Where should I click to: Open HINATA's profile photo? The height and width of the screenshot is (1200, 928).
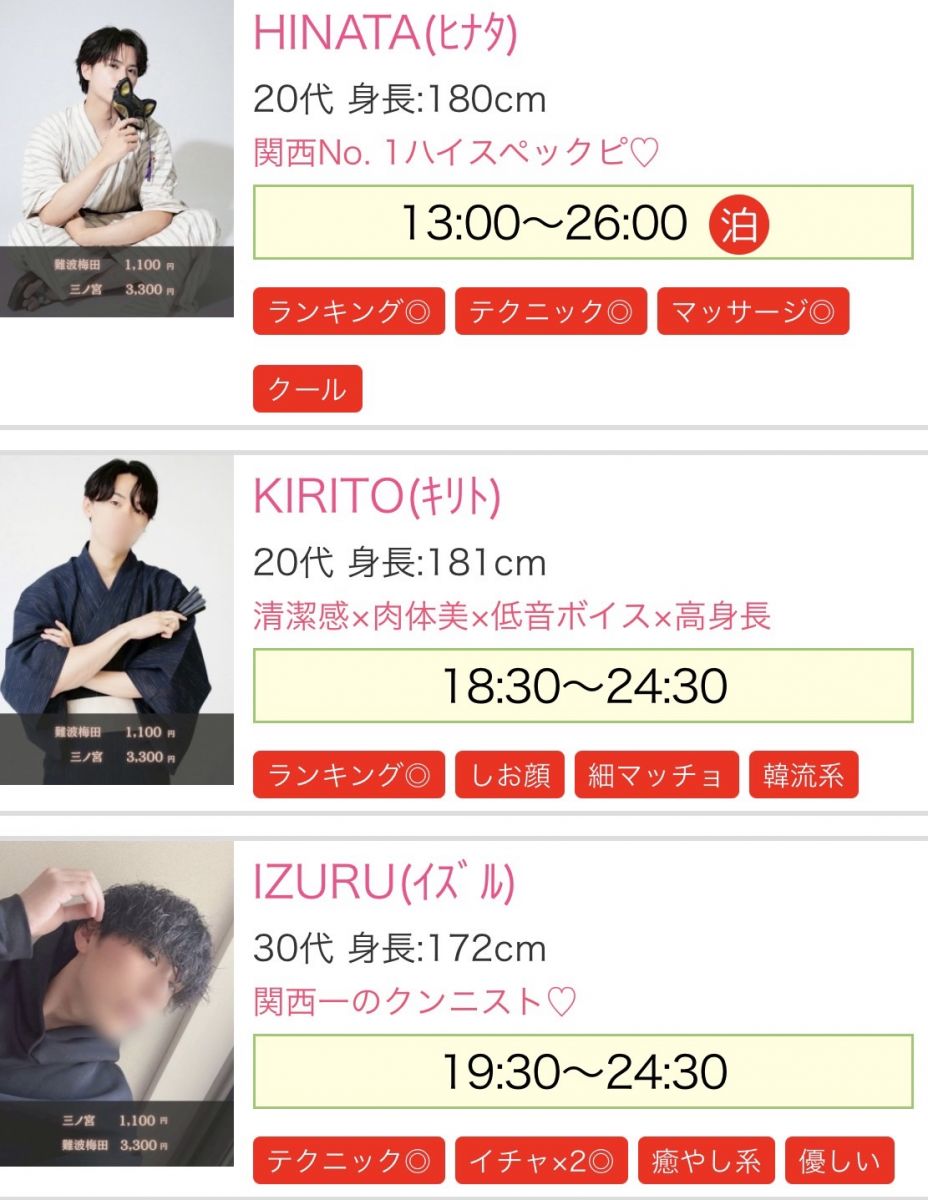(116, 158)
